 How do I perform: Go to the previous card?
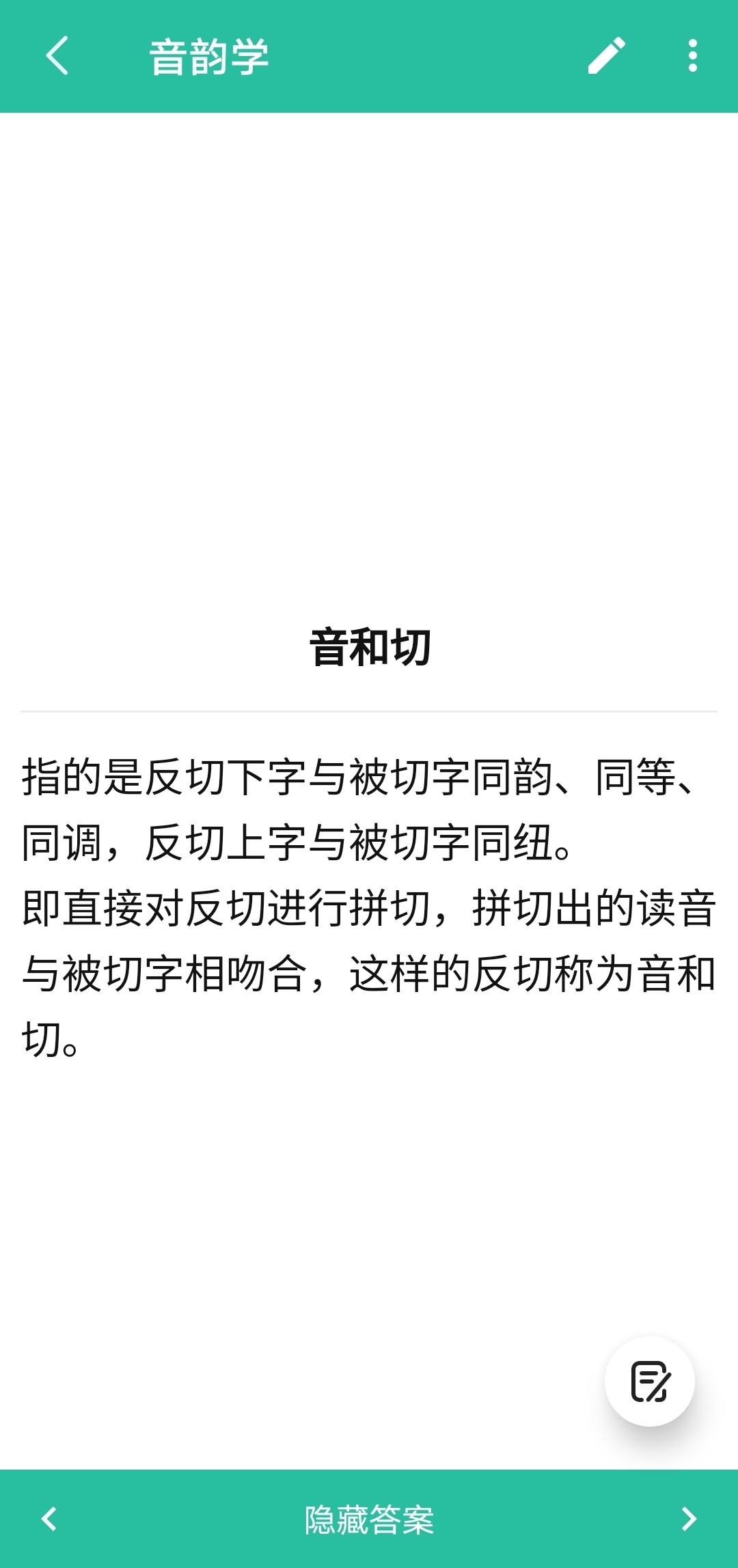[x=49, y=1519]
